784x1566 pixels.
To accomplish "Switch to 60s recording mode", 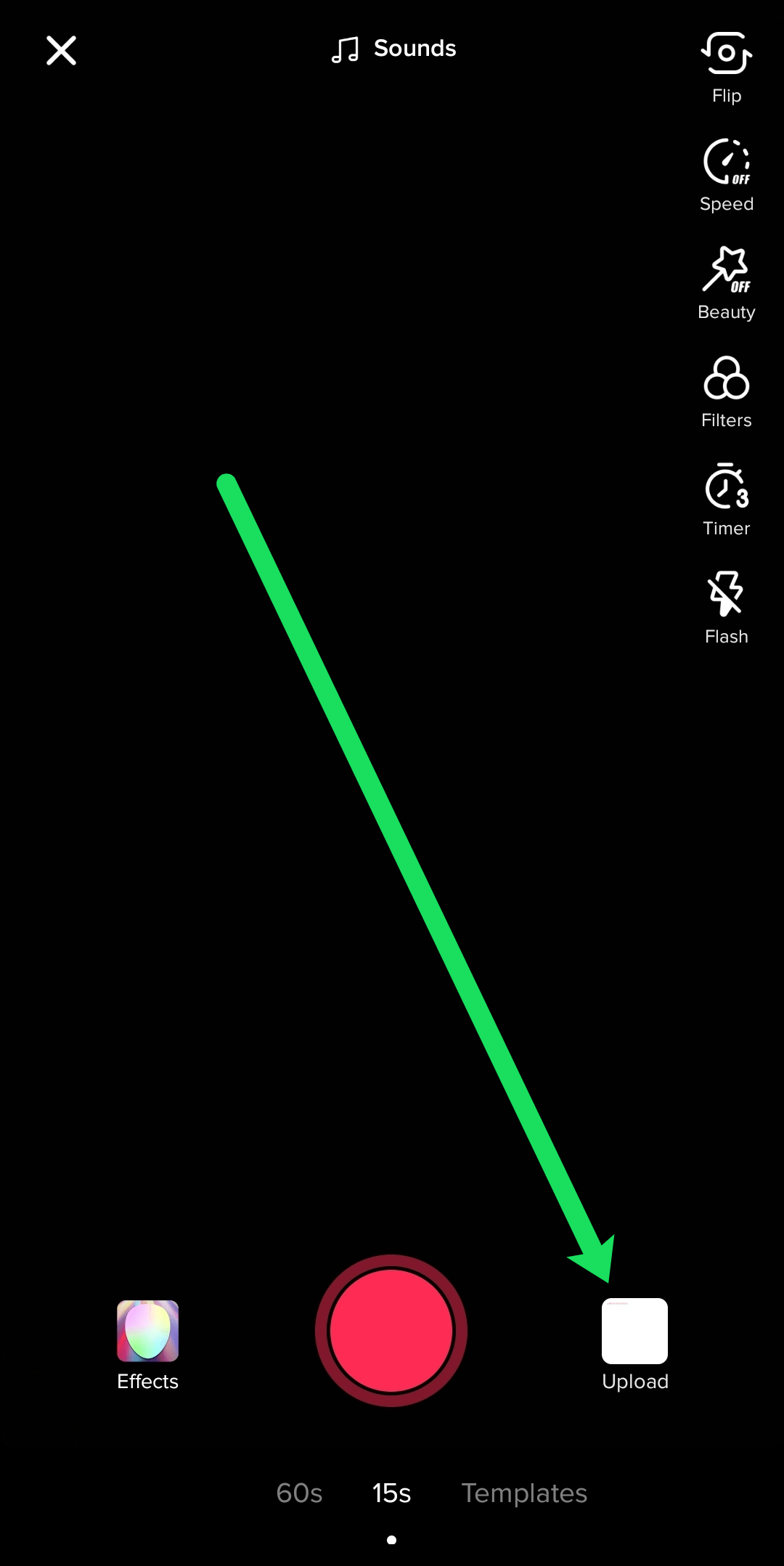I will (x=299, y=1493).
